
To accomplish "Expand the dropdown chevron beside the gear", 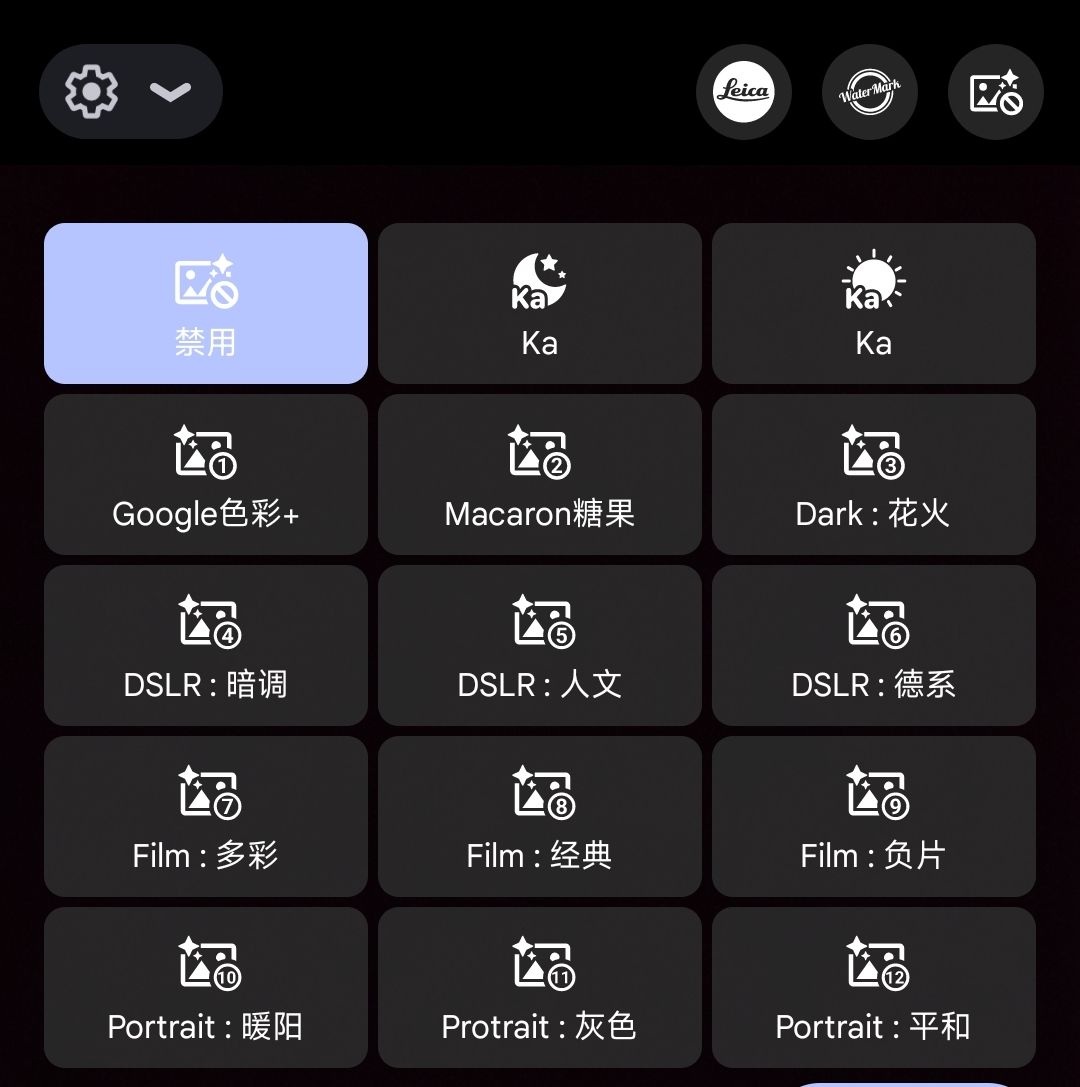I will pyautogui.click(x=171, y=92).
